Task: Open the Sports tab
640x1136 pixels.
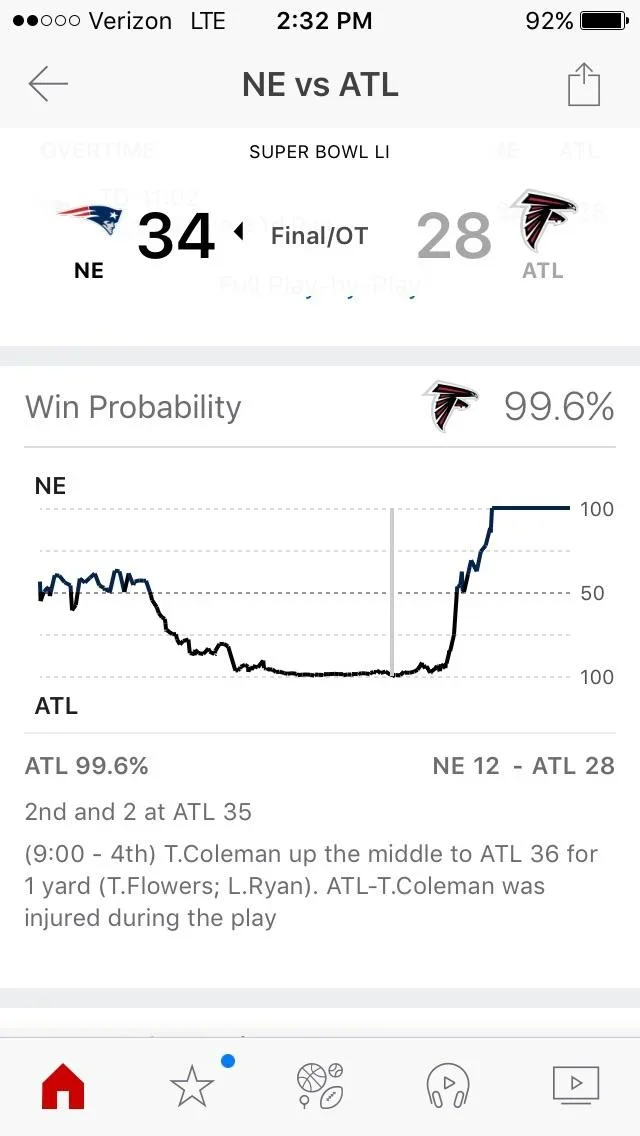Action: point(320,1085)
